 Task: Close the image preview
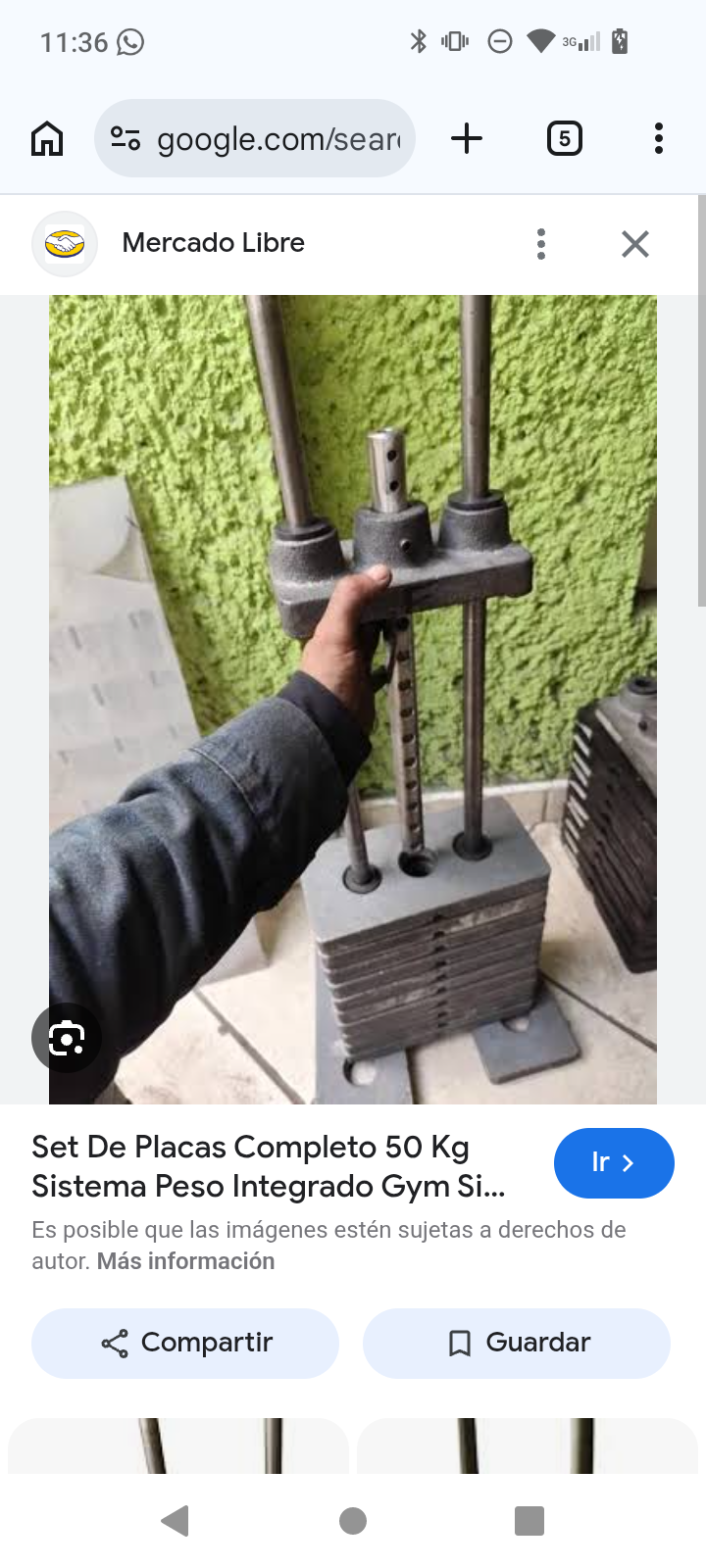(x=635, y=244)
